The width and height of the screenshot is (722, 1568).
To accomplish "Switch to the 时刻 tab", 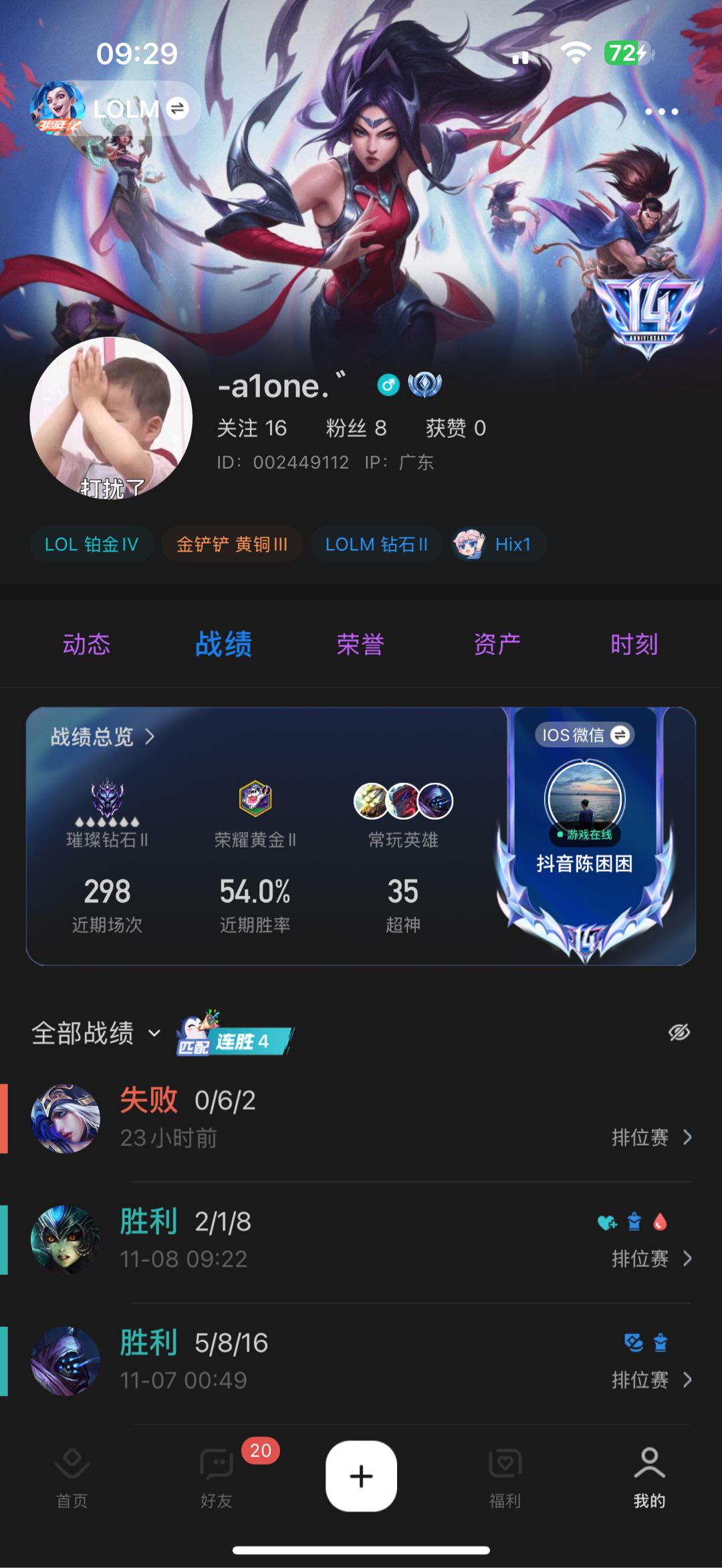I will 634,644.
